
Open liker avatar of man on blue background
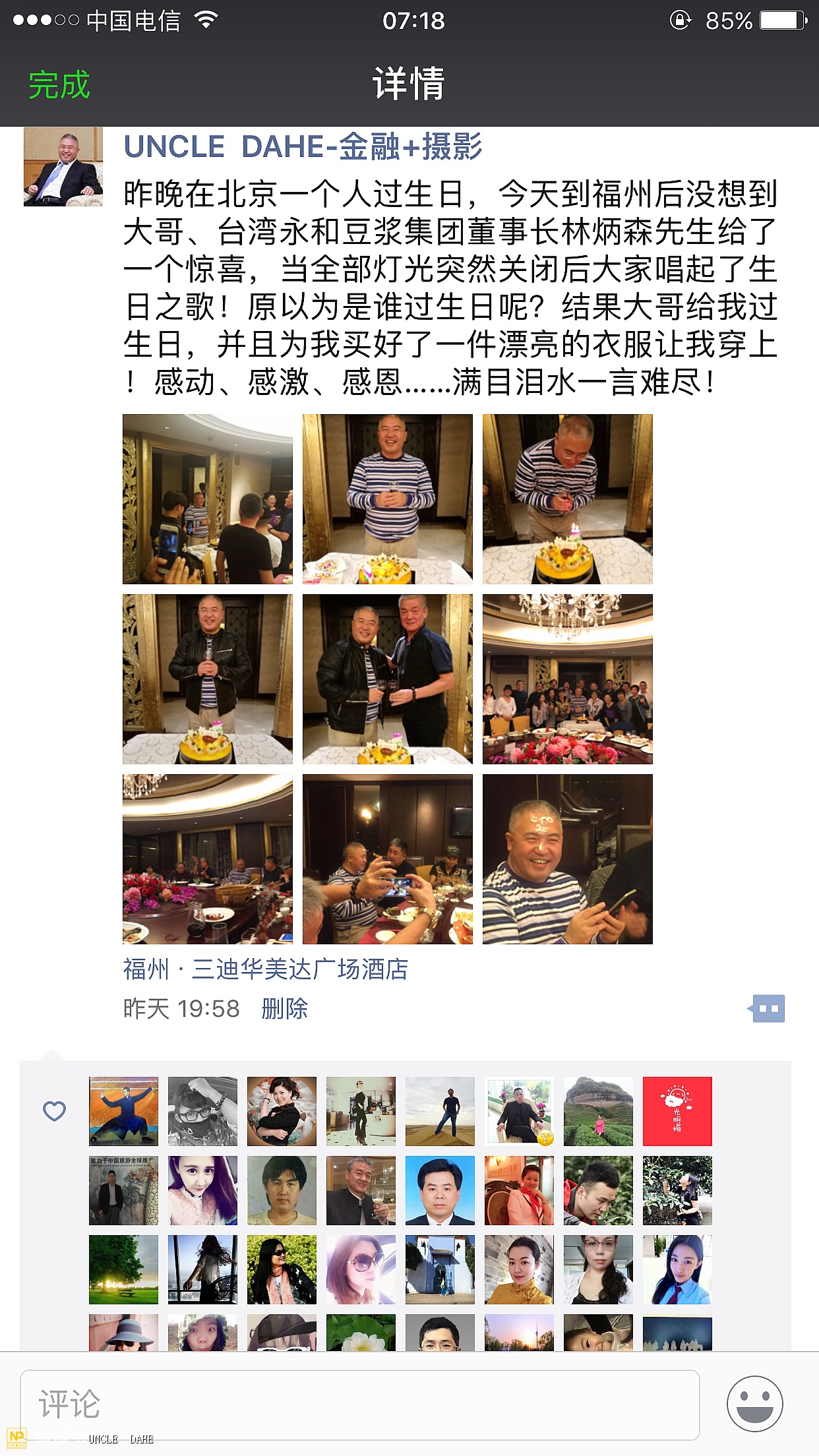point(440,1190)
